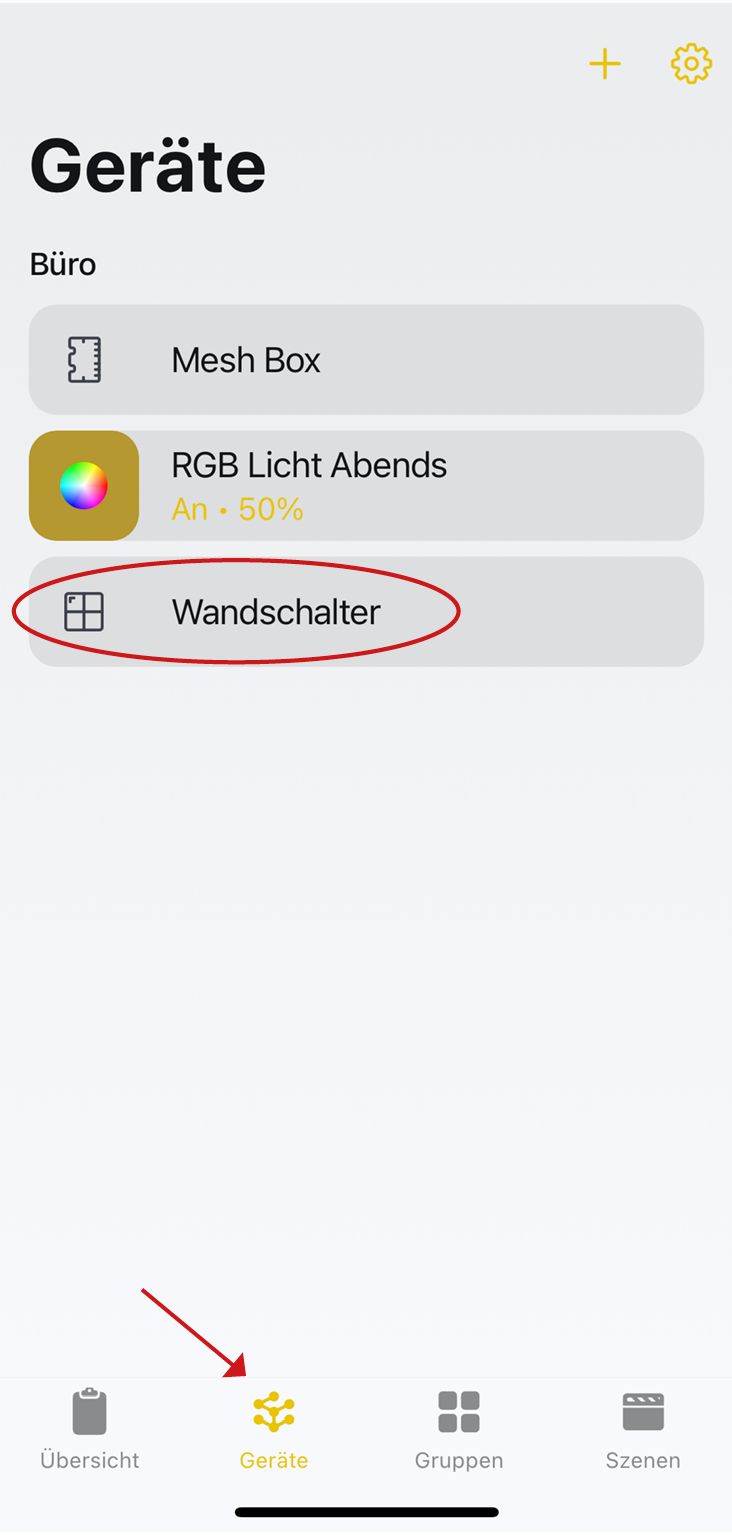Open the Mesh Box device
The width and height of the screenshot is (732, 1535).
click(x=366, y=360)
